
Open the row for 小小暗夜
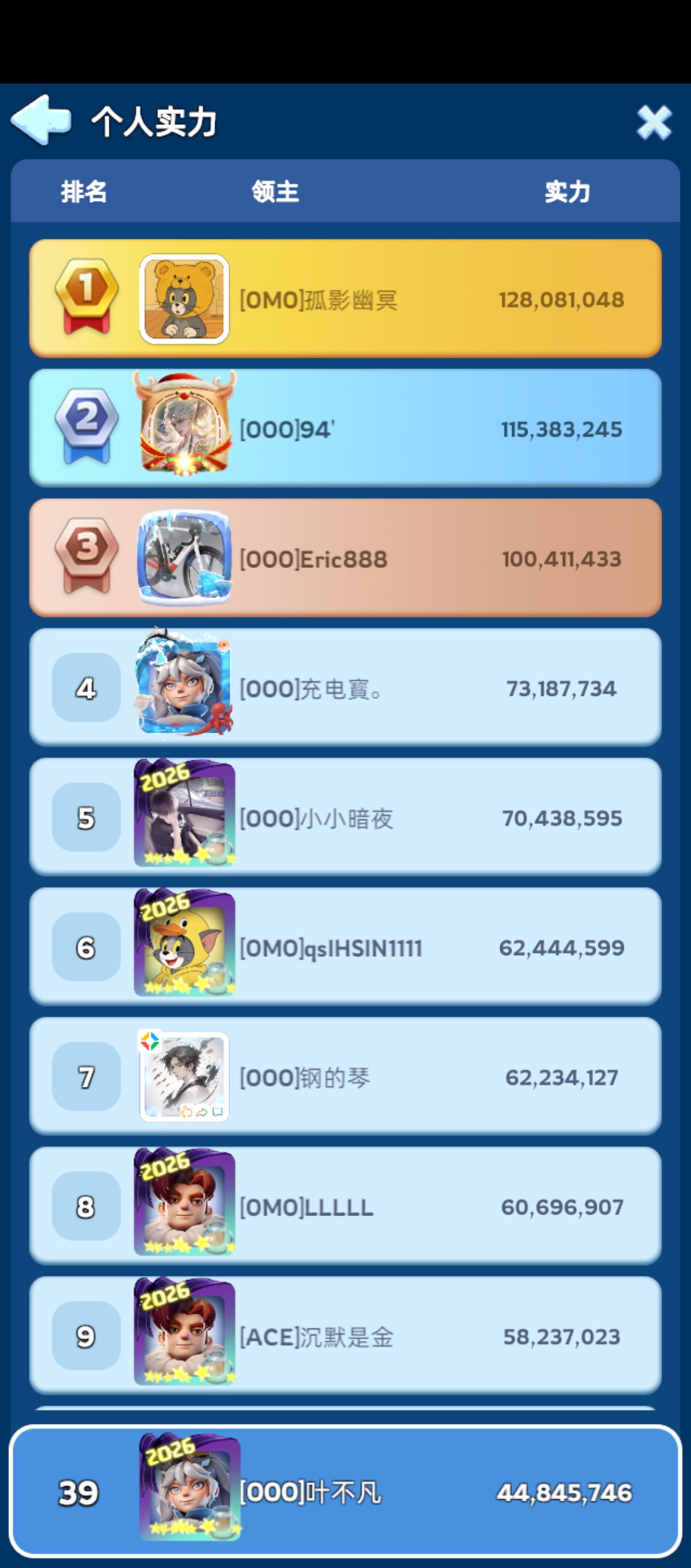coord(345,817)
